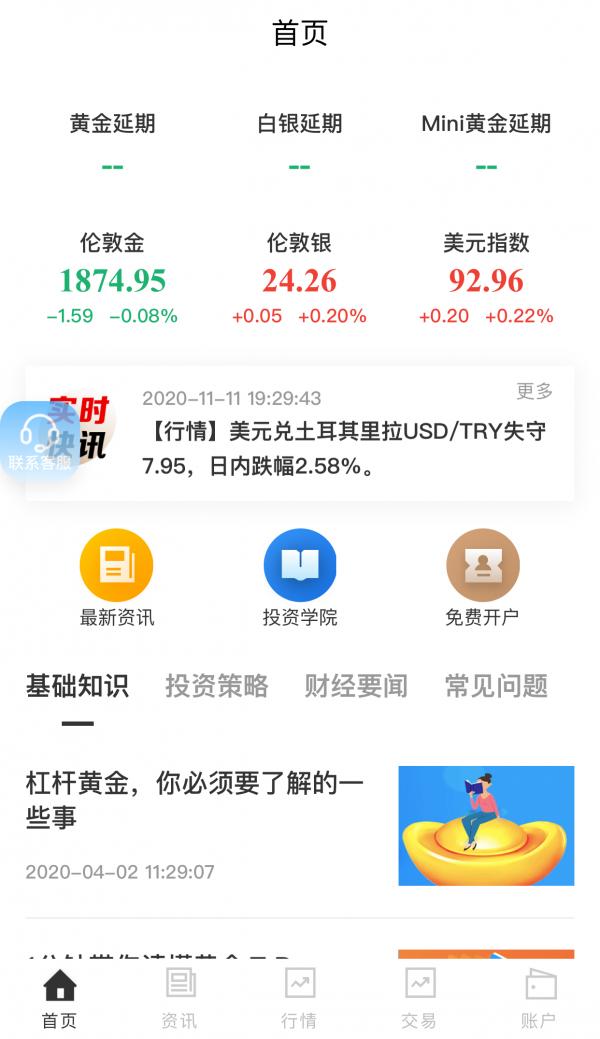Open the article 杠杆黄金，你必须要了解的一些事
The image size is (600, 1039).
(x=195, y=800)
